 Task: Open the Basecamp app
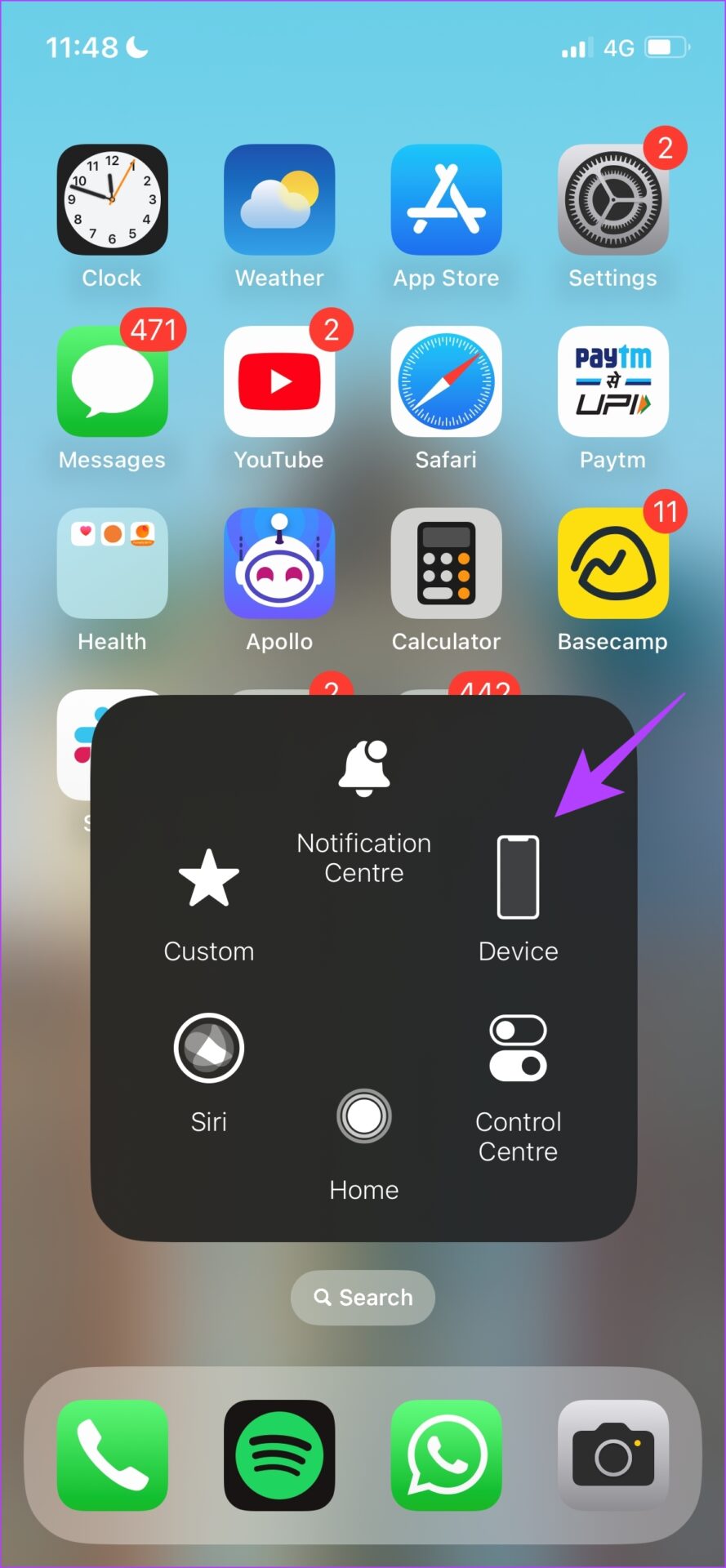[x=612, y=563]
